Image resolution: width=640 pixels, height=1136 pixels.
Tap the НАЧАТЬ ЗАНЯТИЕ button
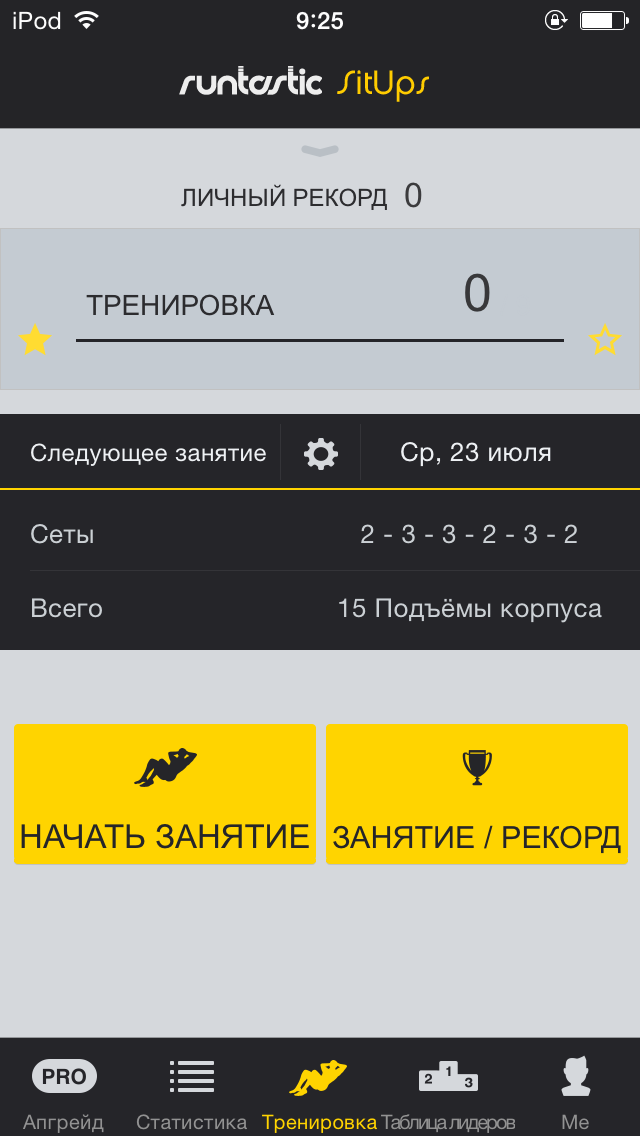point(165,794)
